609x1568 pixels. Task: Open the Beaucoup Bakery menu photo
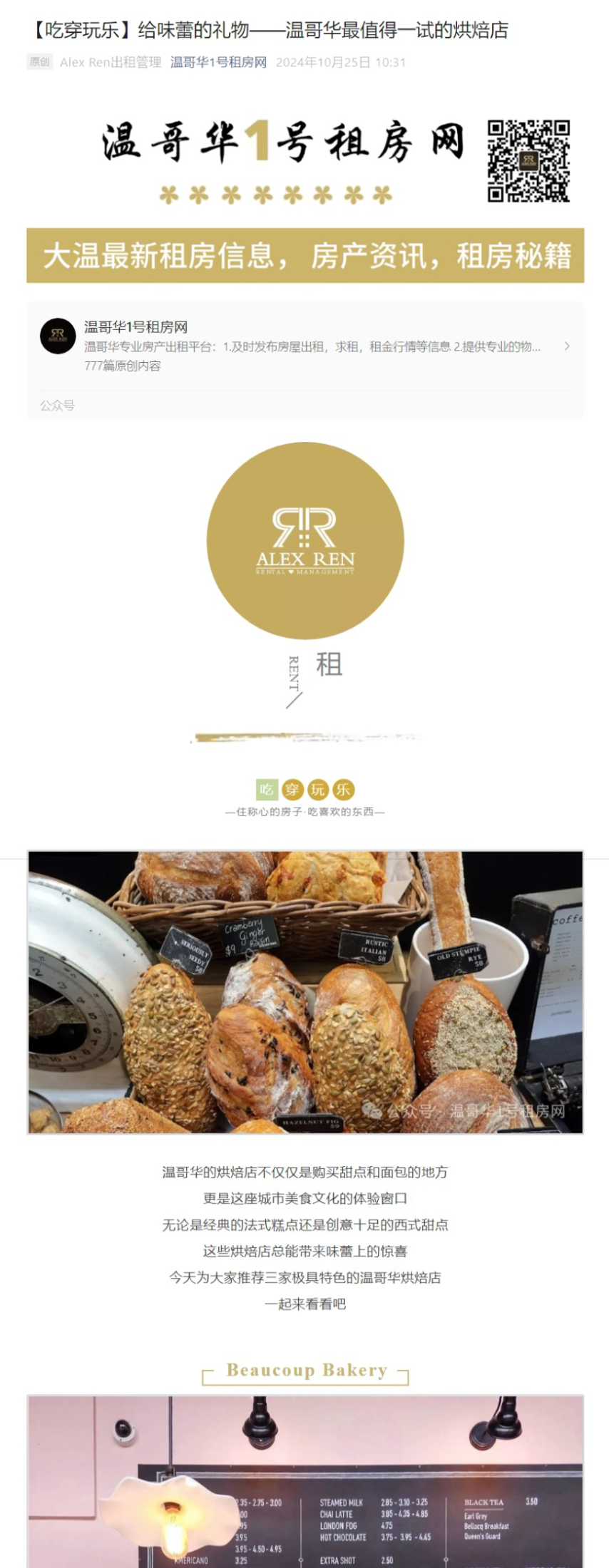click(304, 1481)
